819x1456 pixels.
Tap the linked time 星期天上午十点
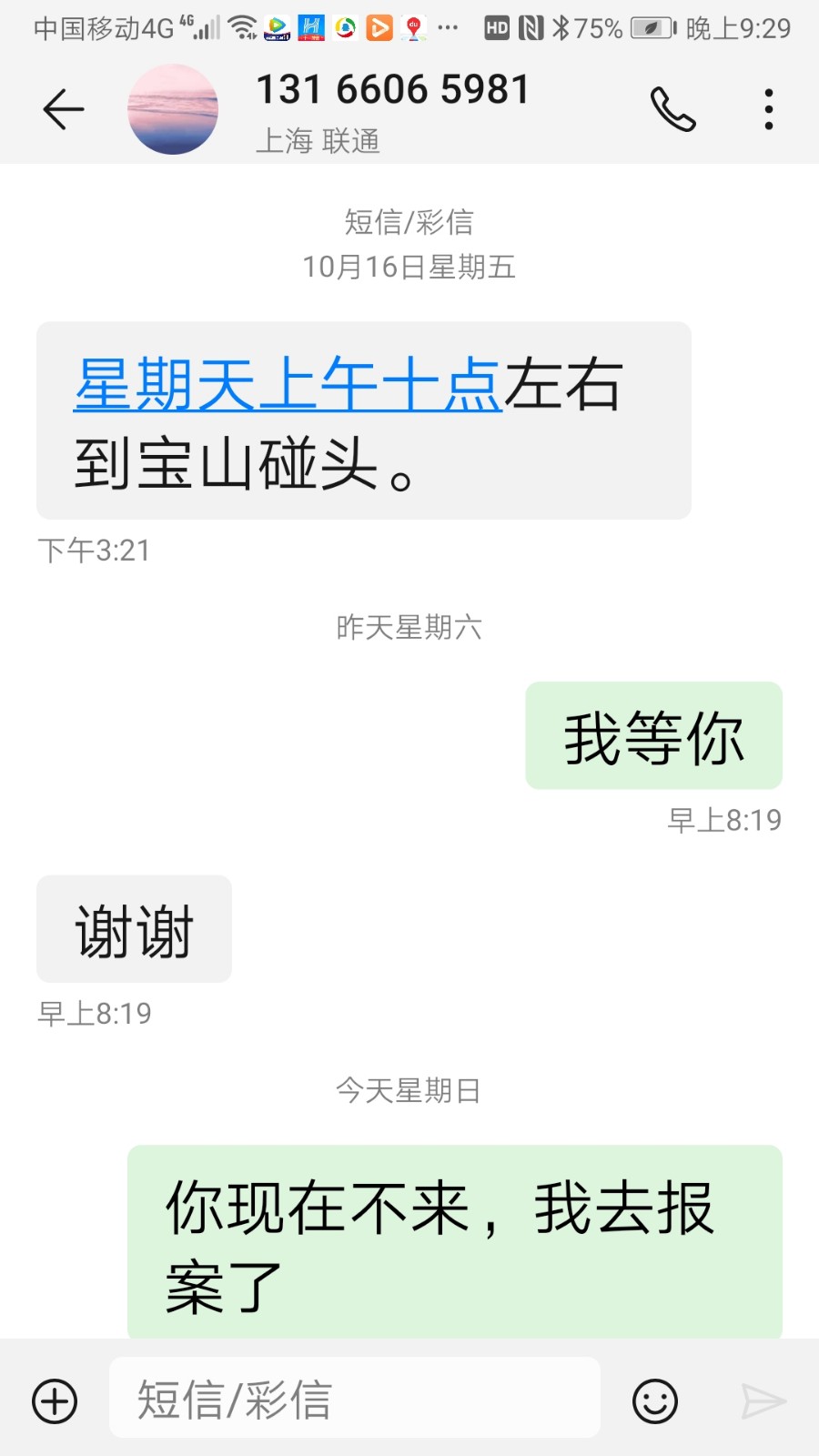[288, 385]
